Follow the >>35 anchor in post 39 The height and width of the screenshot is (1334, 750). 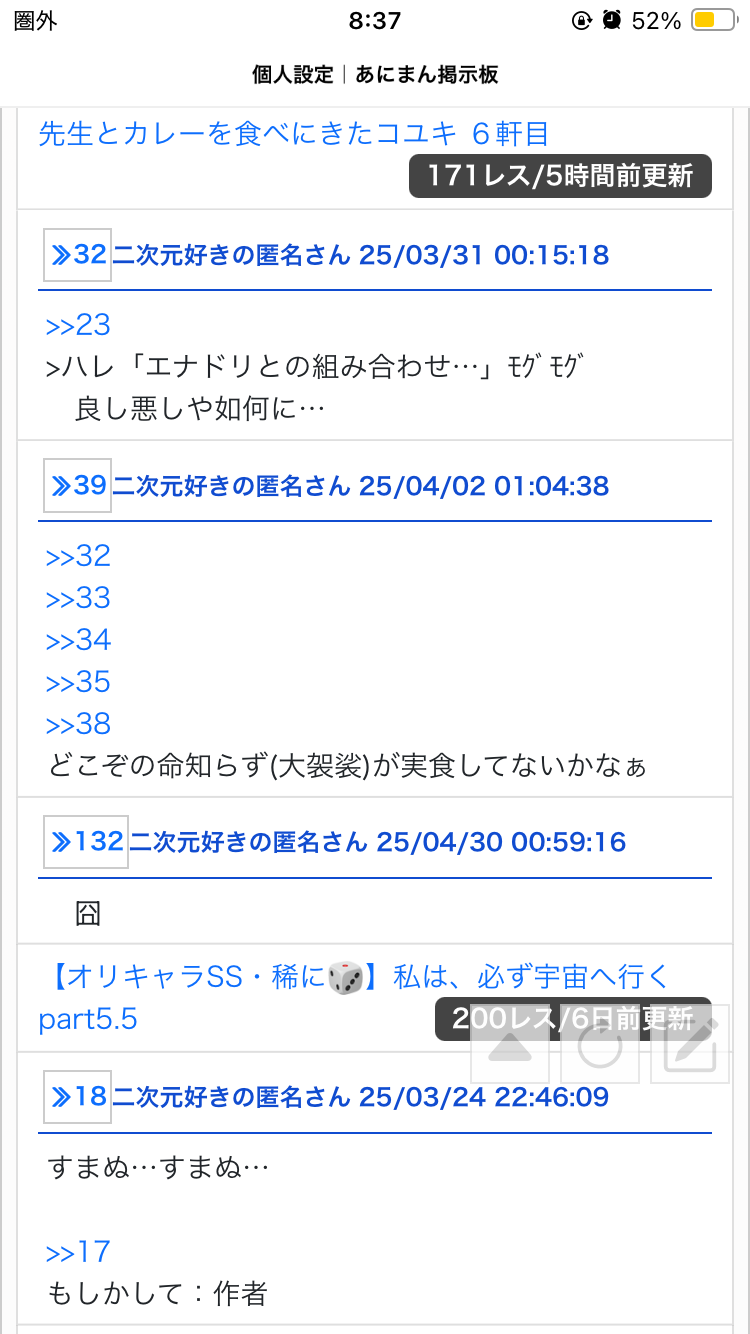tap(78, 682)
